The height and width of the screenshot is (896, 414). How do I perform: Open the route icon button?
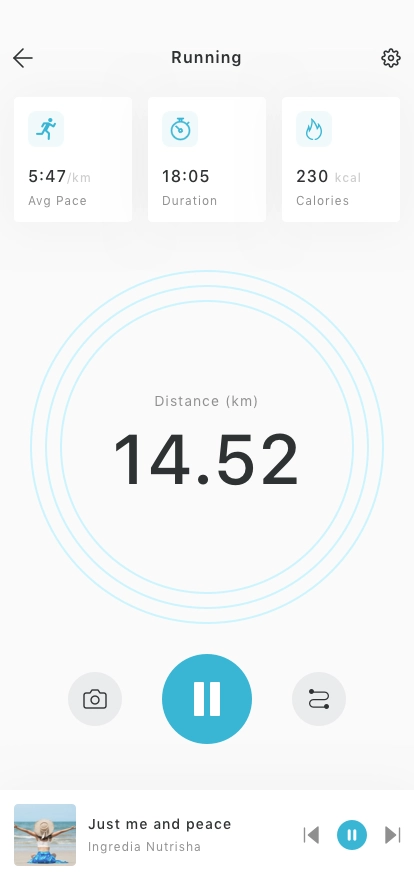click(x=319, y=699)
